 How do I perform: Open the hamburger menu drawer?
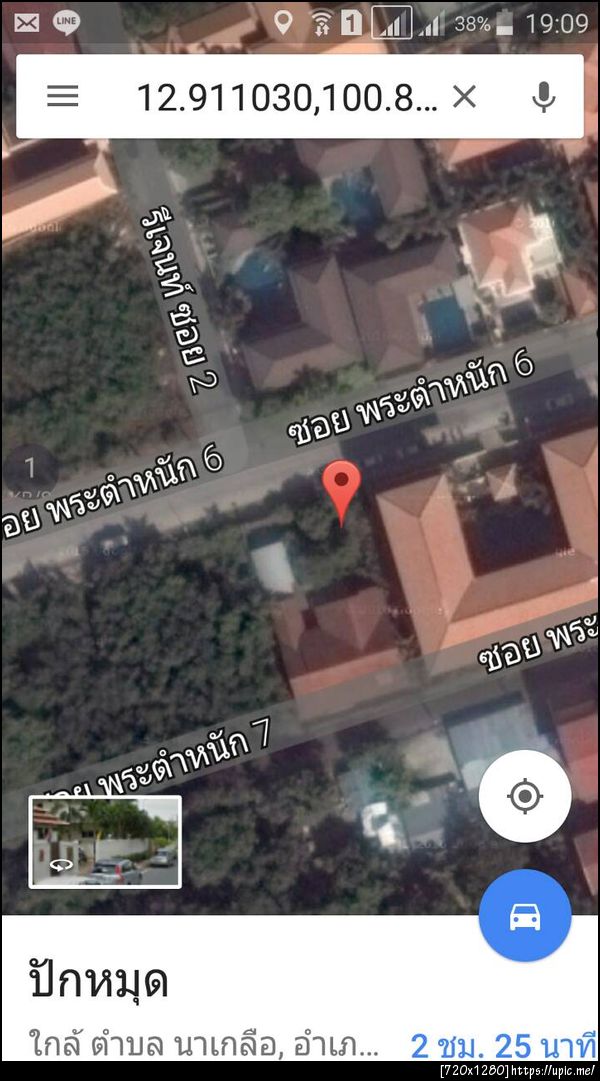click(62, 96)
